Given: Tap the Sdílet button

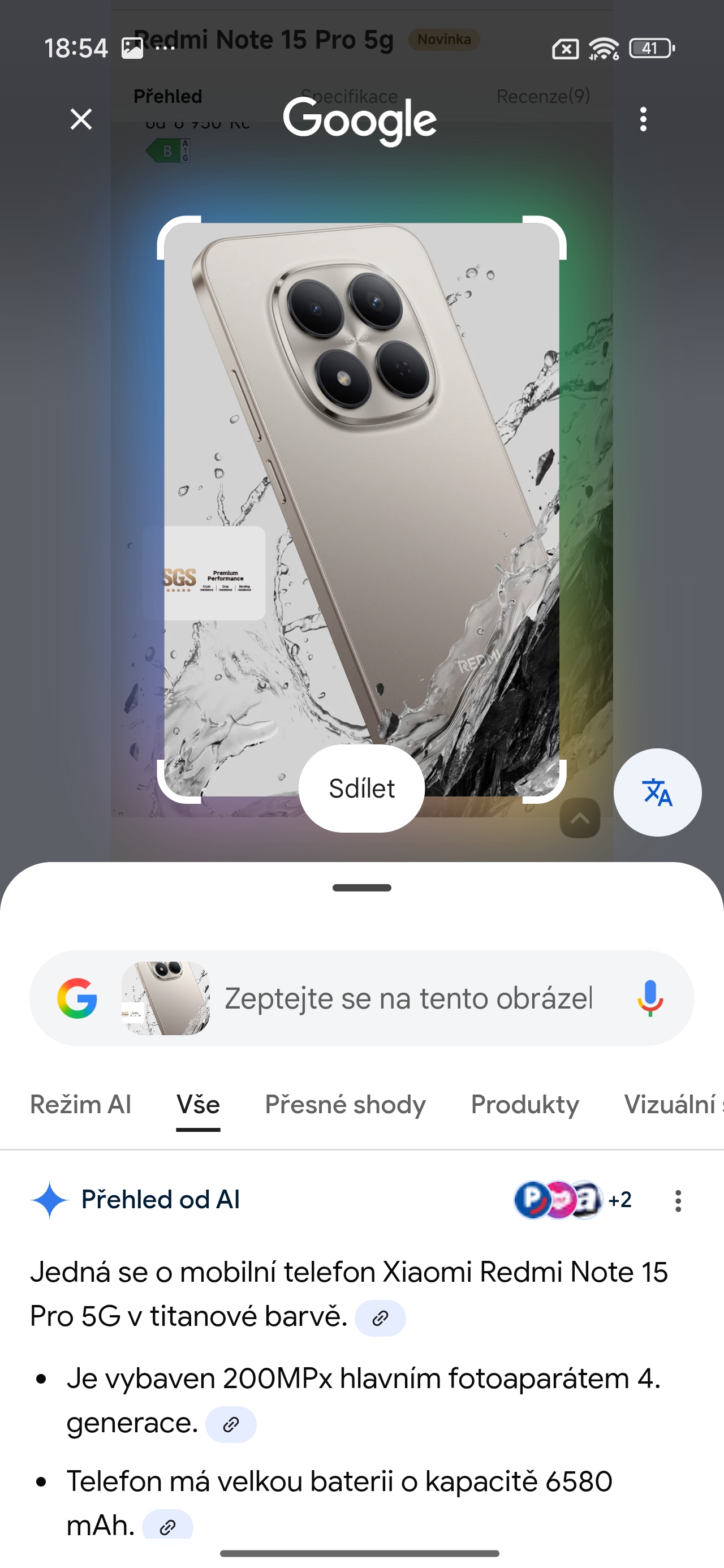Looking at the screenshot, I should (x=361, y=789).
